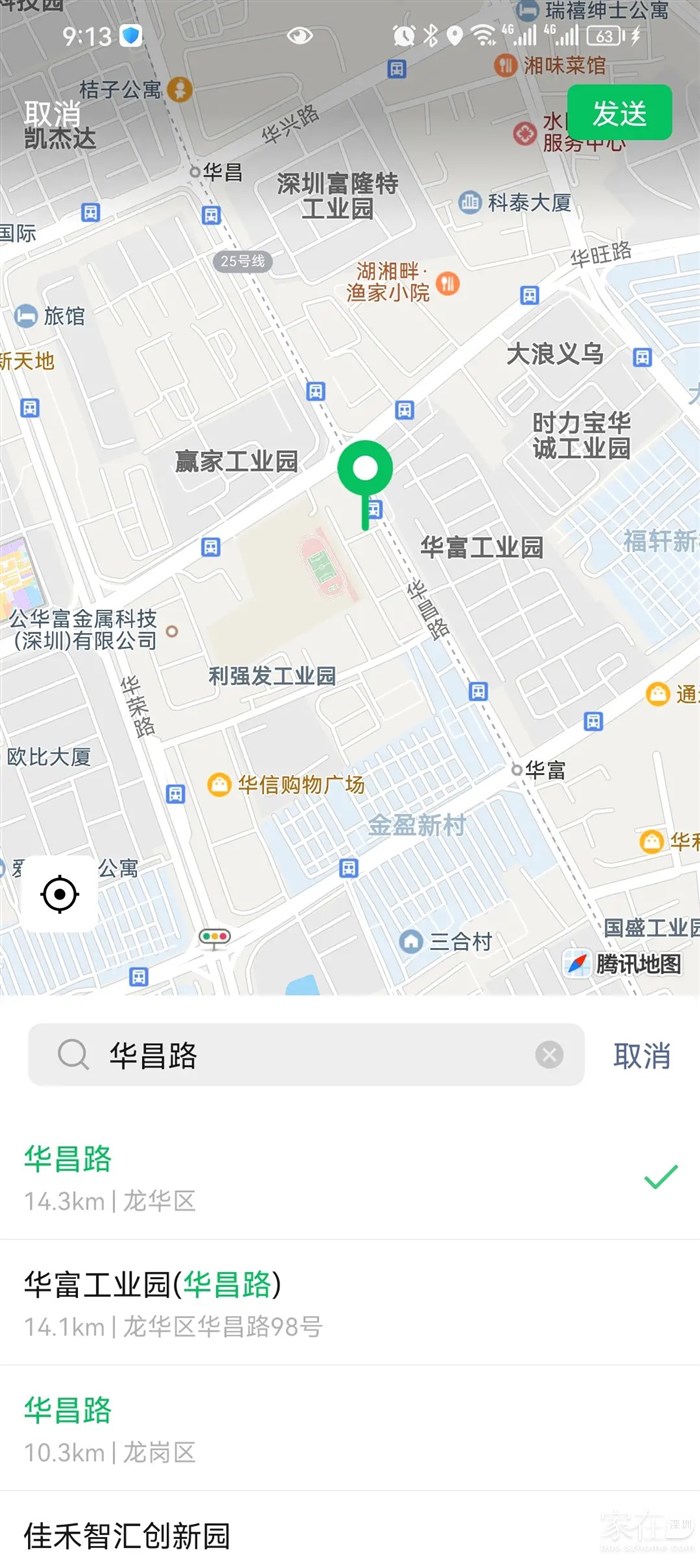Viewport: 700px width, 1555px height.
Task: Tap the green 发送 button
Action: pos(619,113)
